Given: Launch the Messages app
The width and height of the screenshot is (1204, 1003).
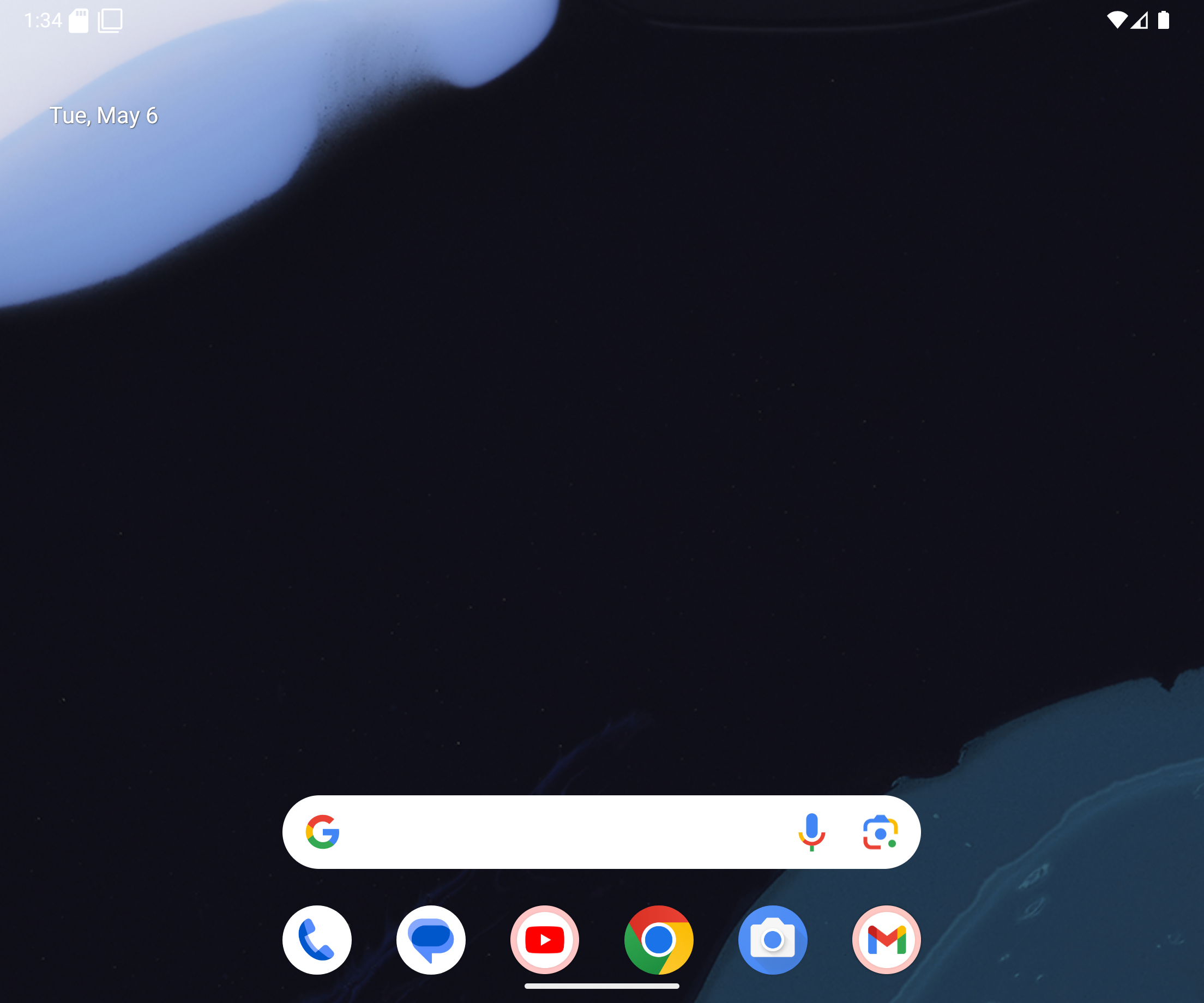Looking at the screenshot, I should click(x=431, y=940).
